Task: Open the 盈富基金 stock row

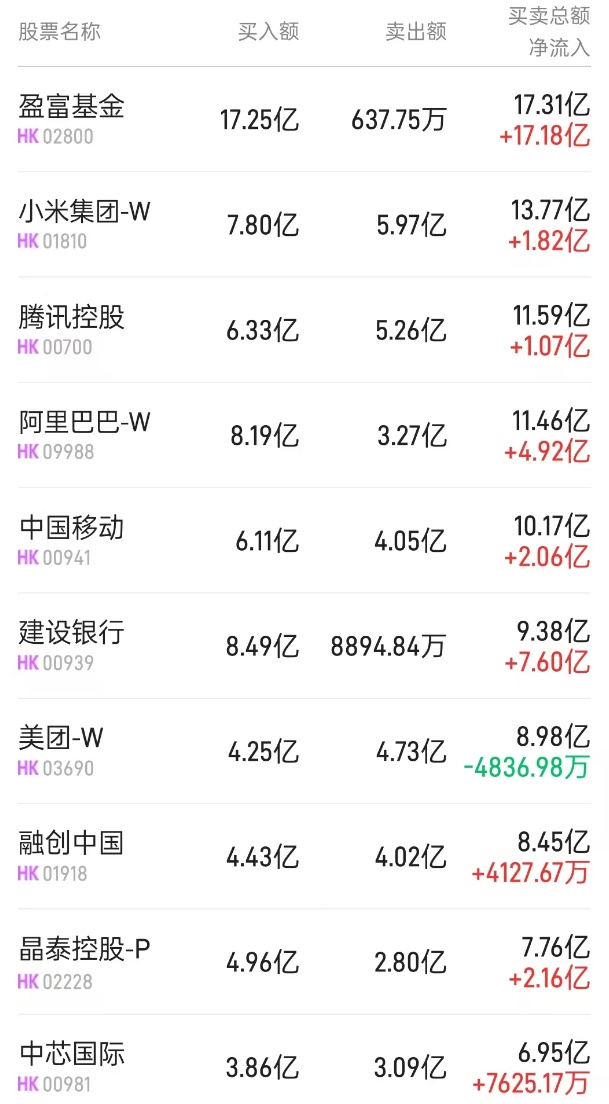Action: coord(72,107)
